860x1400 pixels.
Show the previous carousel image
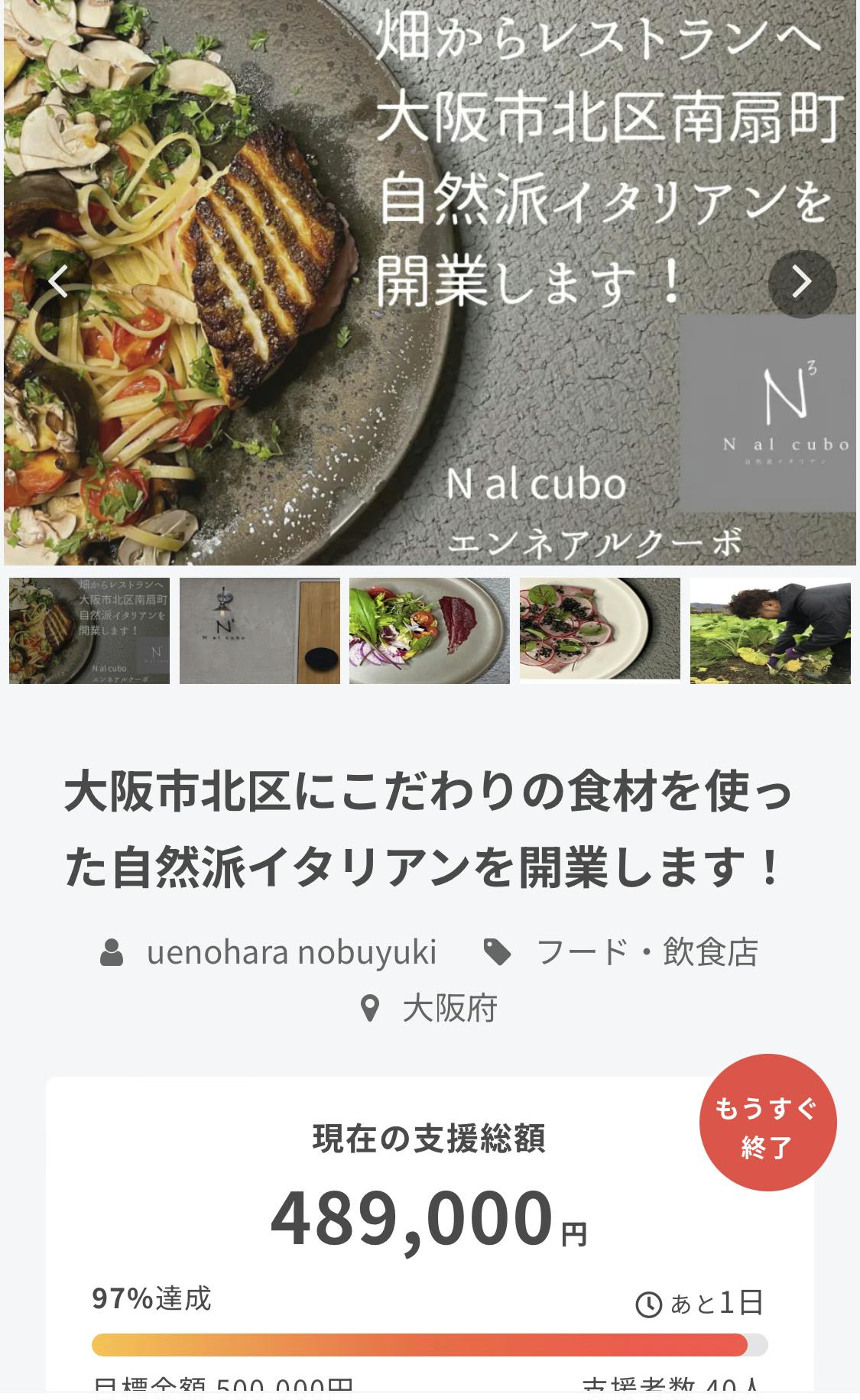tap(59, 283)
